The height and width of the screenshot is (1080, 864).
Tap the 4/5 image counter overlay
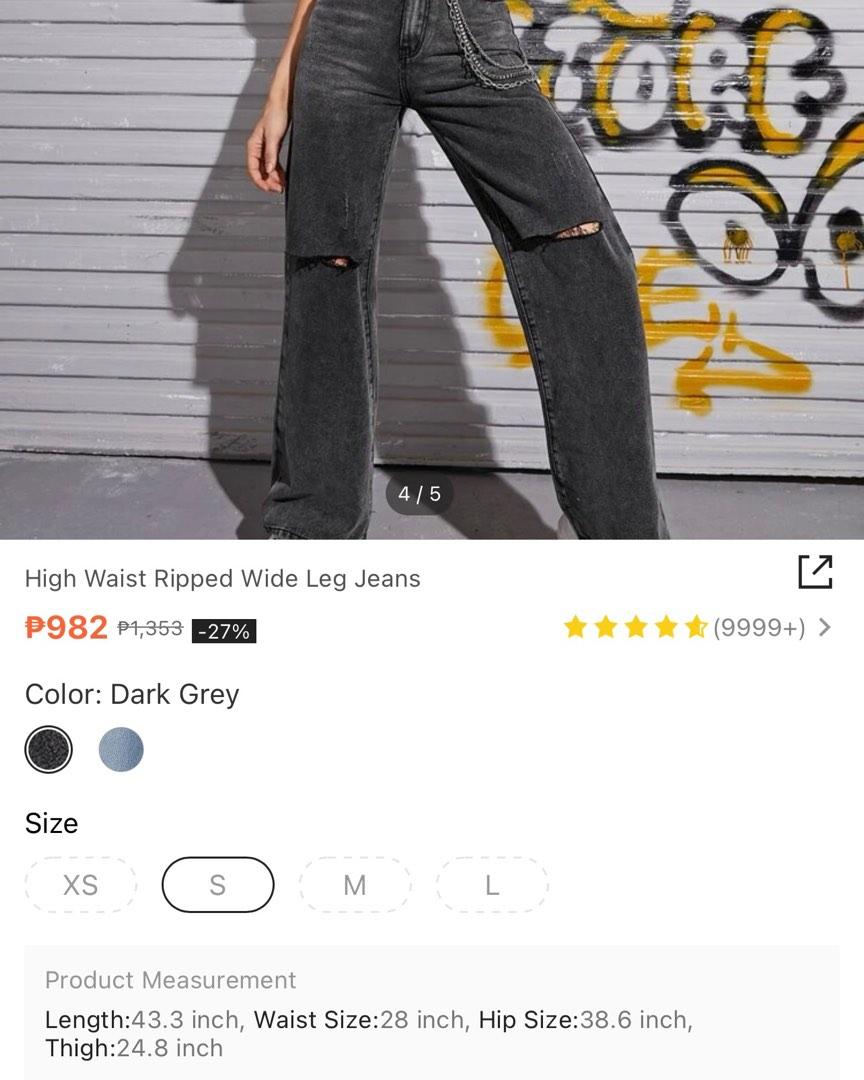pyautogui.click(x=421, y=492)
